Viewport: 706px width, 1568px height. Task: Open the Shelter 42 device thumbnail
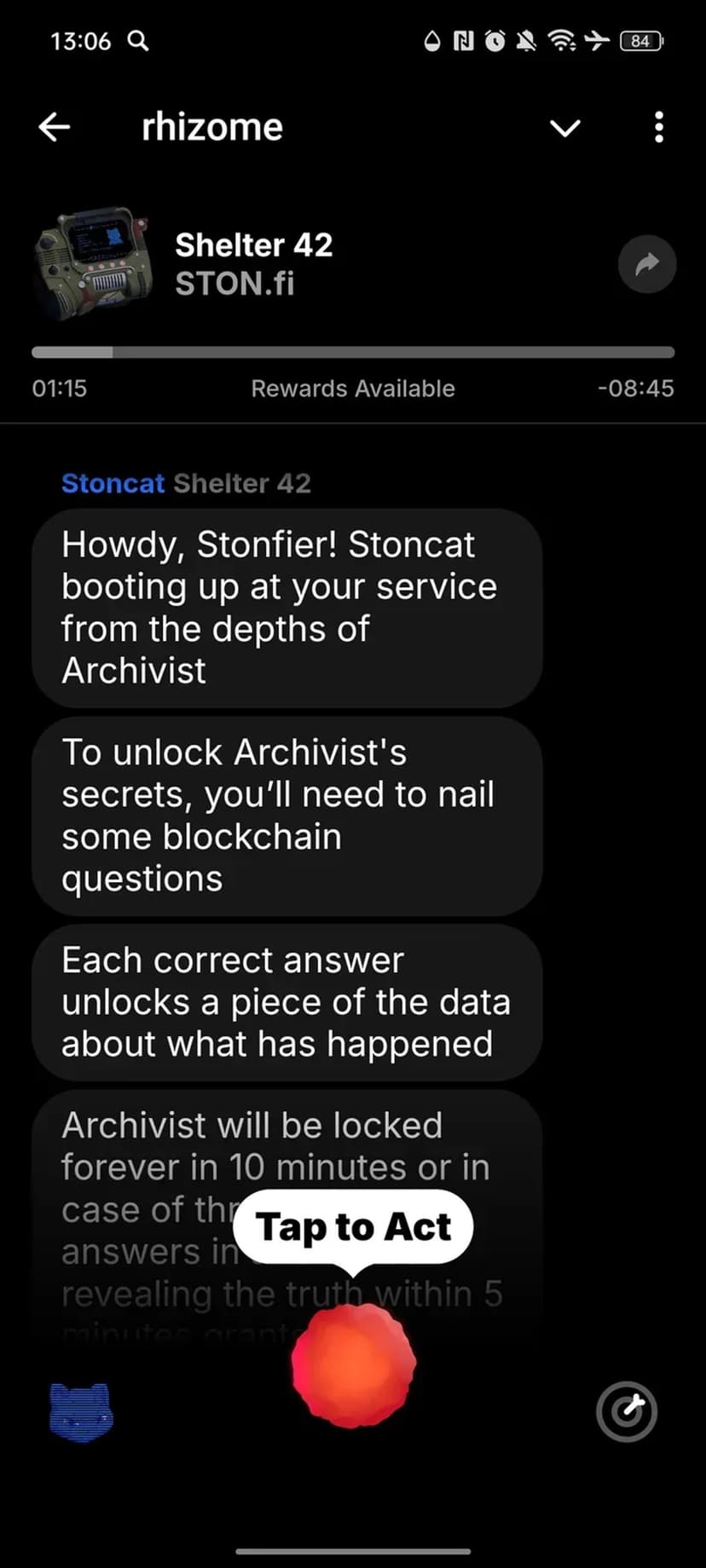click(x=94, y=263)
